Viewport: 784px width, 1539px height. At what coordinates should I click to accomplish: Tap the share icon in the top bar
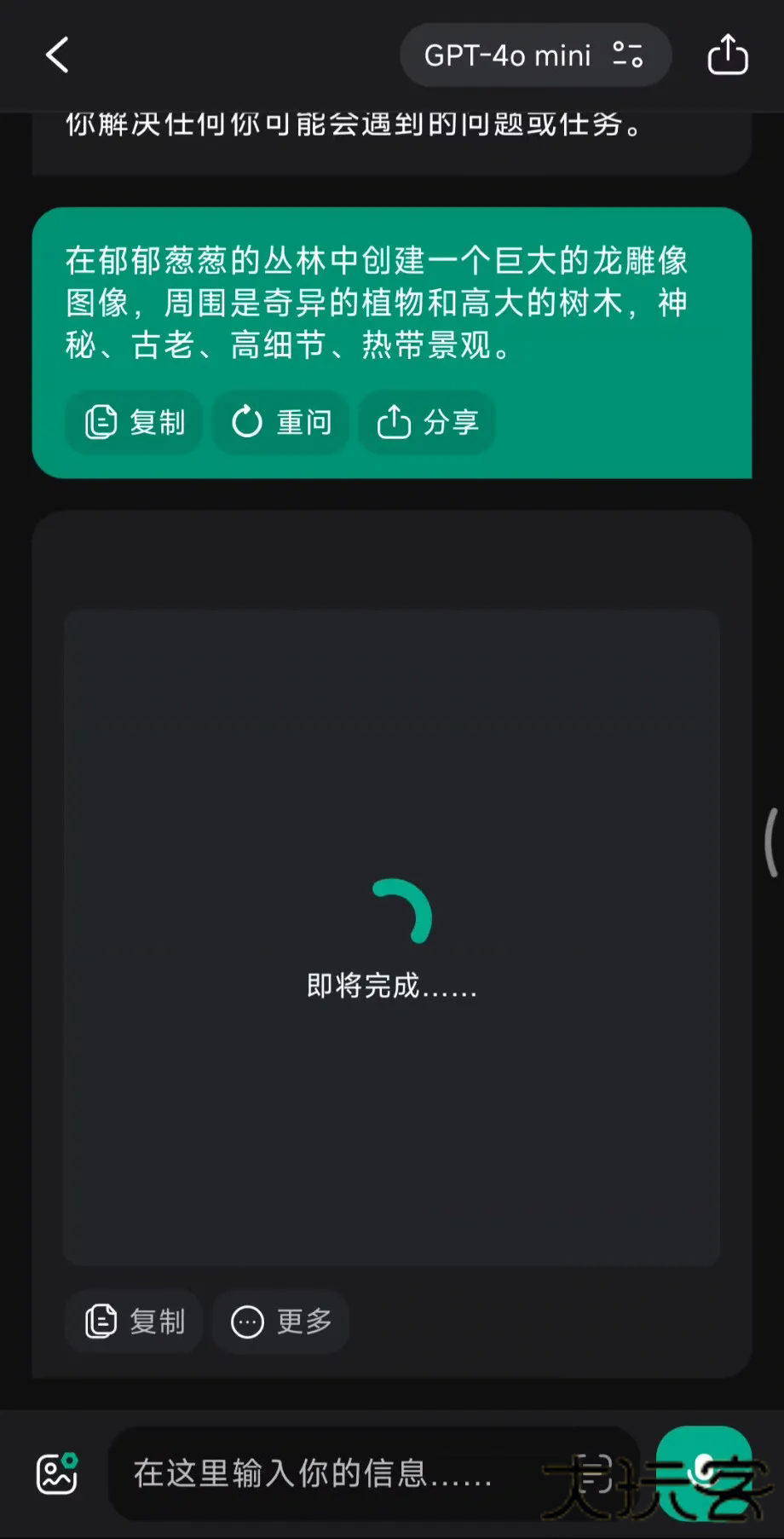coord(728,55)
